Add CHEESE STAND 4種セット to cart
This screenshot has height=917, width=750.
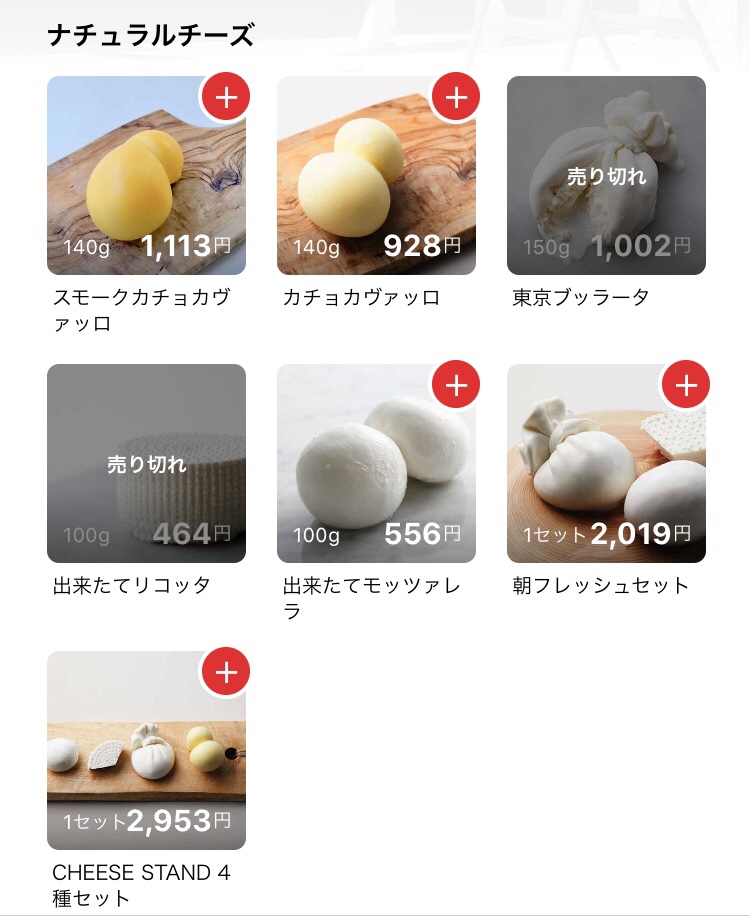tap(226, 672)
